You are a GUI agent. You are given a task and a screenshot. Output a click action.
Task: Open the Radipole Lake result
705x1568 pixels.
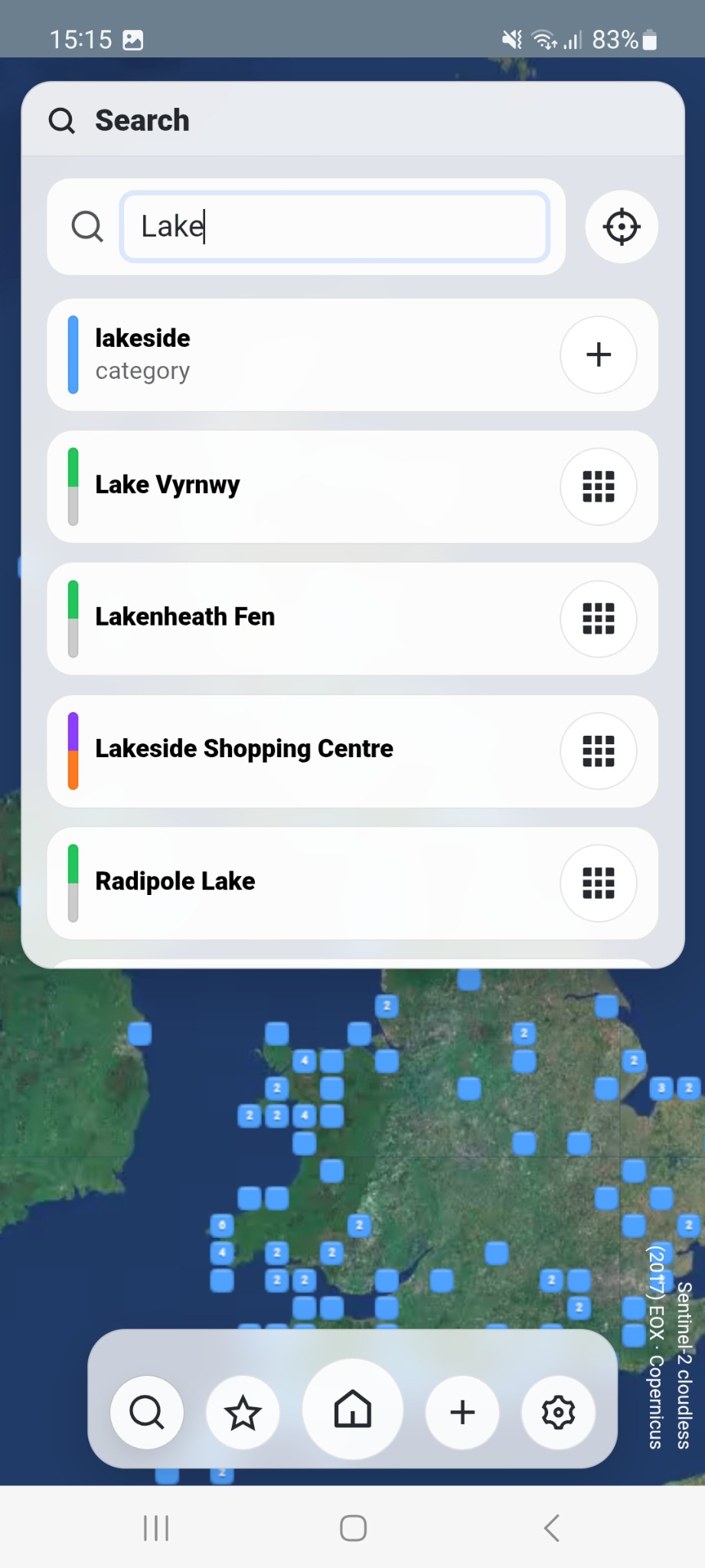(x=306, y=883)
